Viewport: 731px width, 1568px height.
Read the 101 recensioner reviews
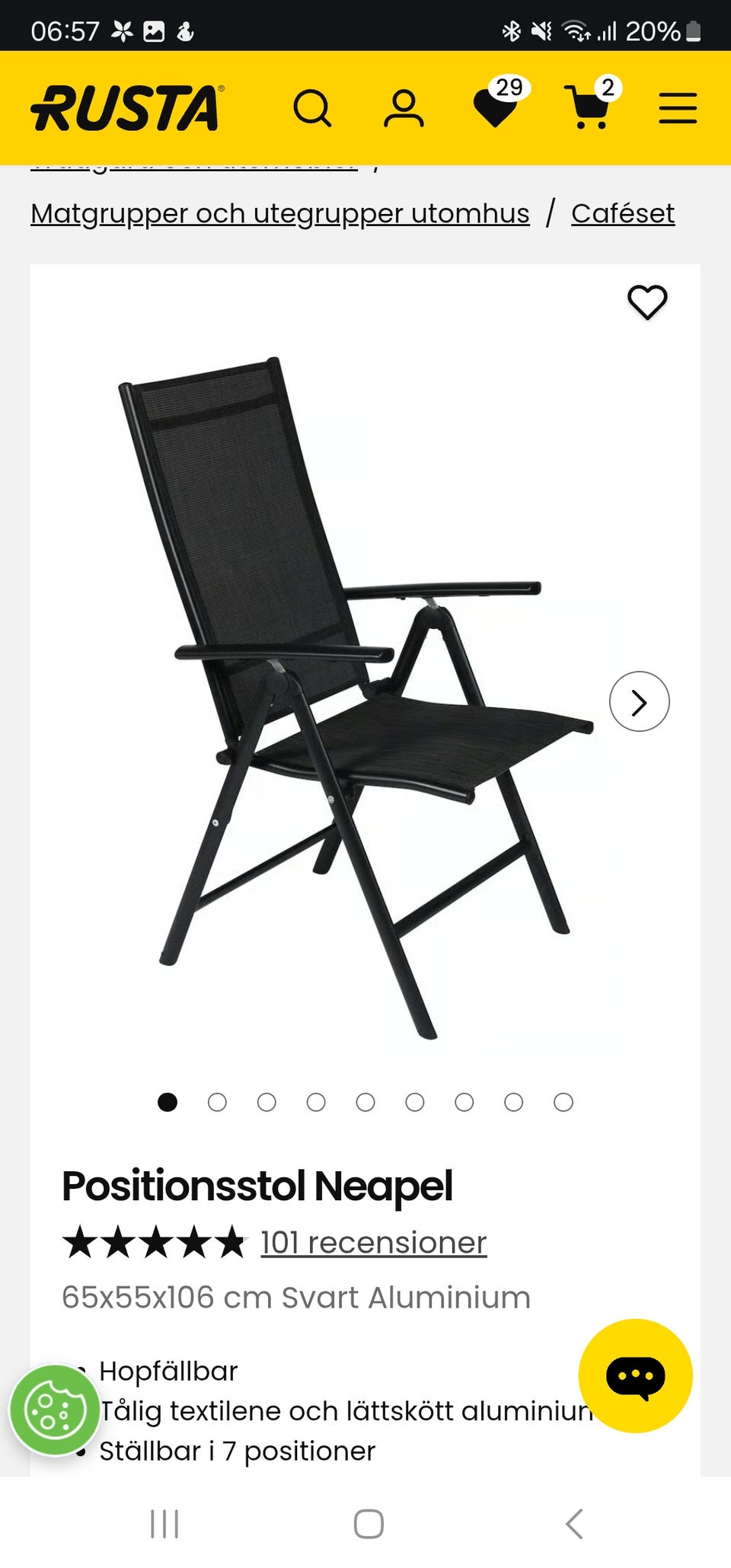(x=373, y=1242)
